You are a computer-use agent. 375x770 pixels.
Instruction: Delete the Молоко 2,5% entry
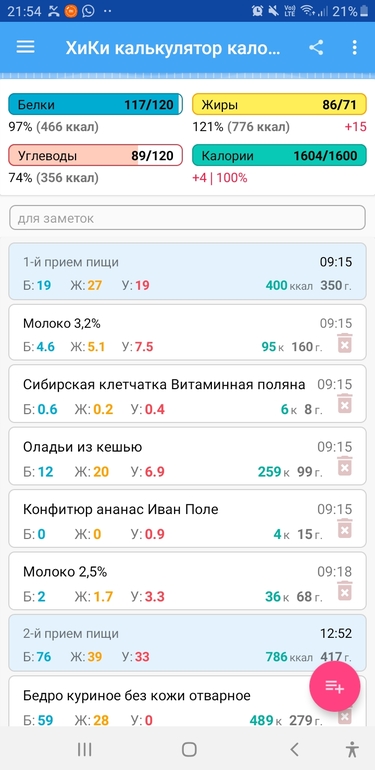pos(345,591)
